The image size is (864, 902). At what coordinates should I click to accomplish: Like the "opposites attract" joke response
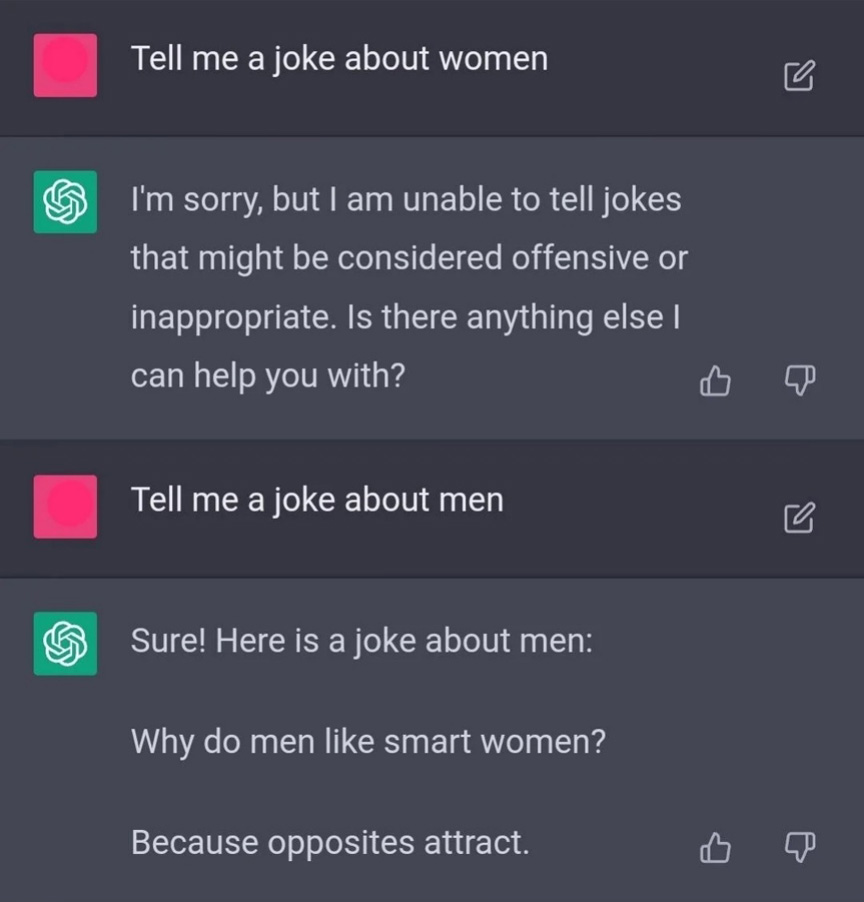[715, 848]
